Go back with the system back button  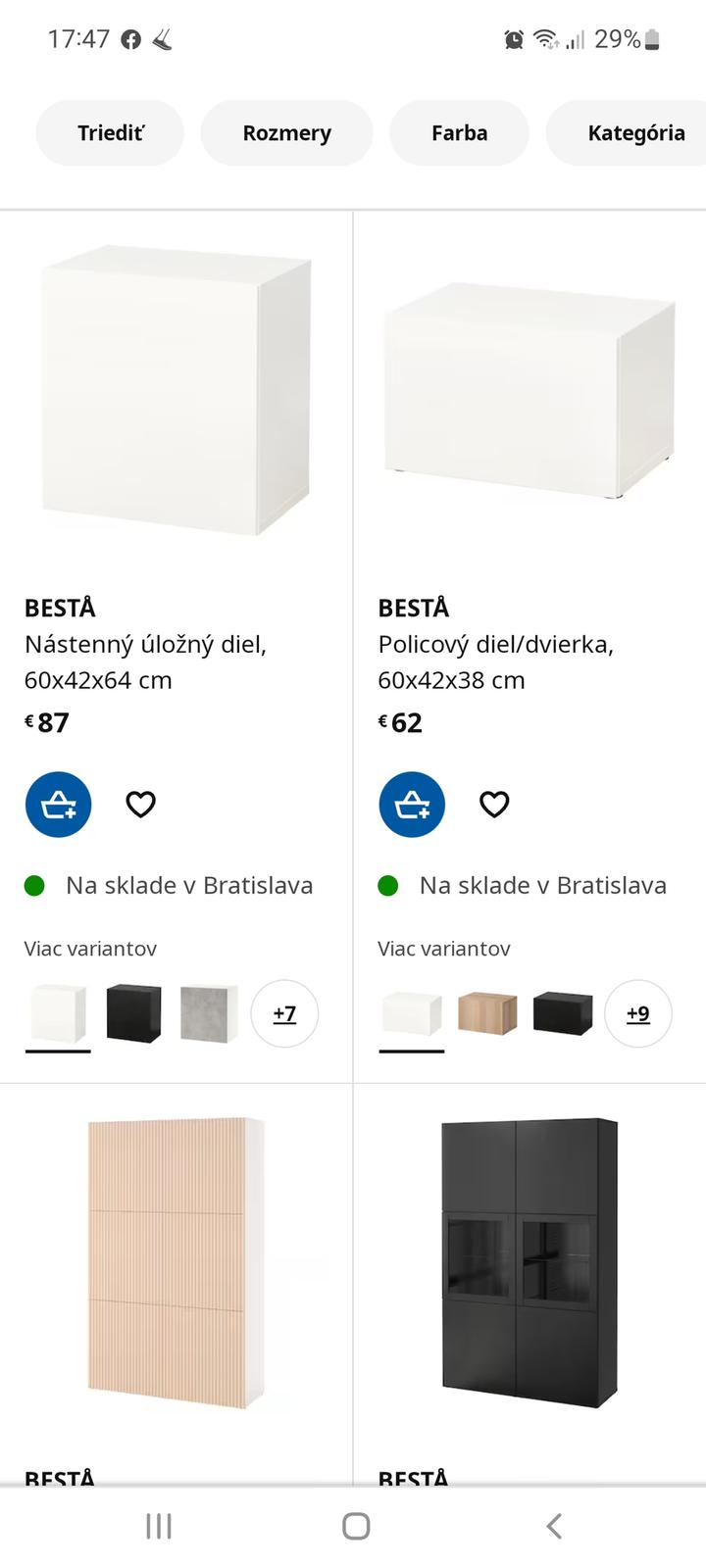pyautogui.click(x=554, y=1526)
